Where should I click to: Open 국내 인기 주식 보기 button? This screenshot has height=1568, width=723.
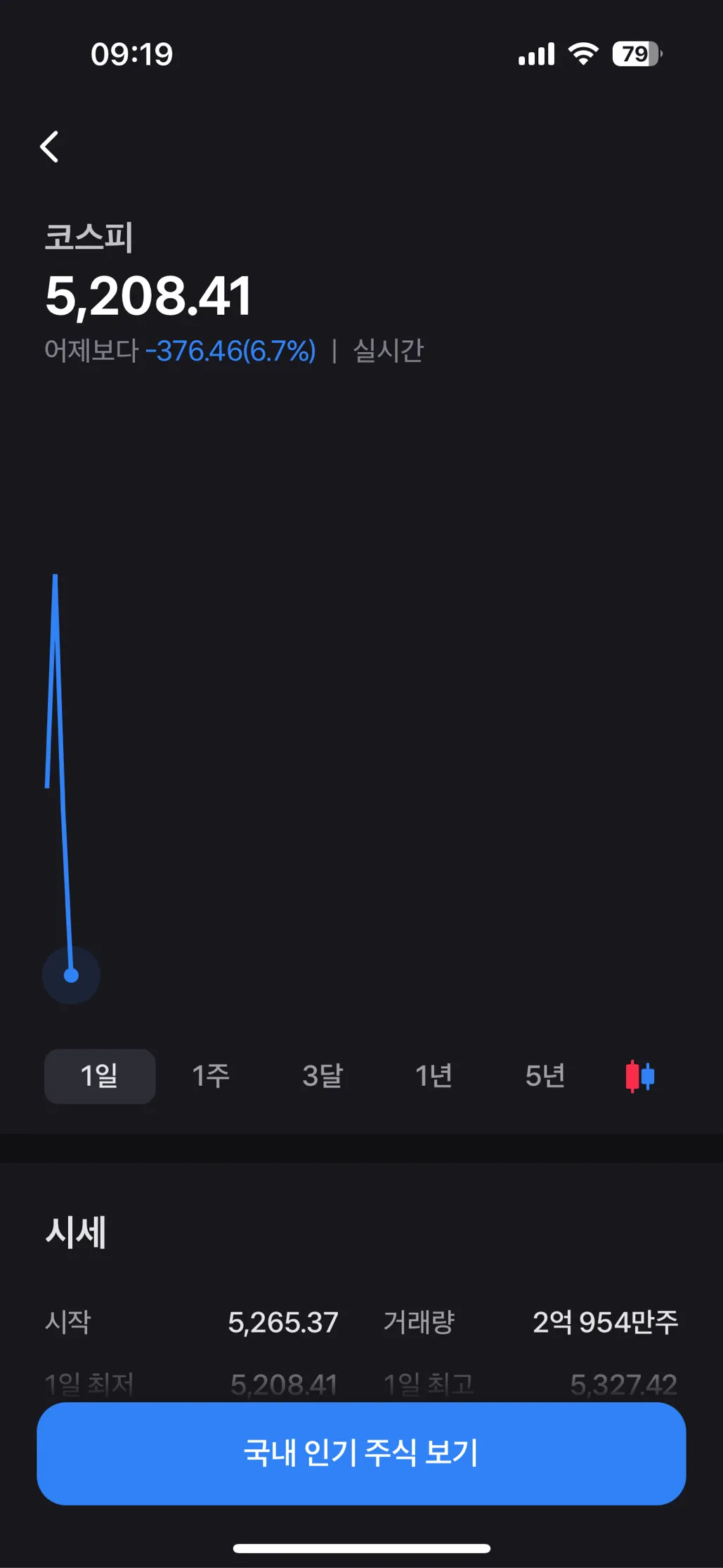coord(361,1453)
